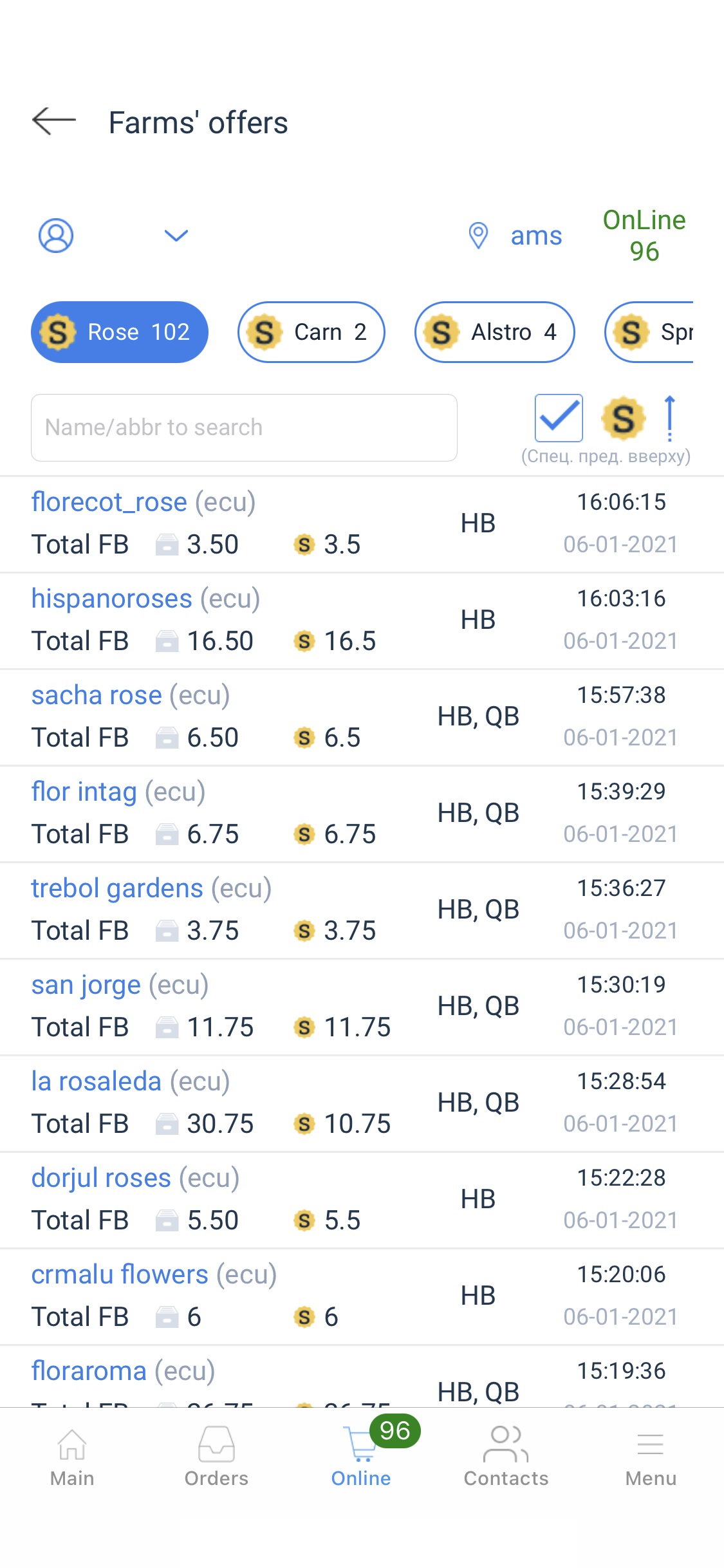View la rosaleda offer
Image resolution: width=724 pixels, height=1568 pixels.
pos(97,1081)
